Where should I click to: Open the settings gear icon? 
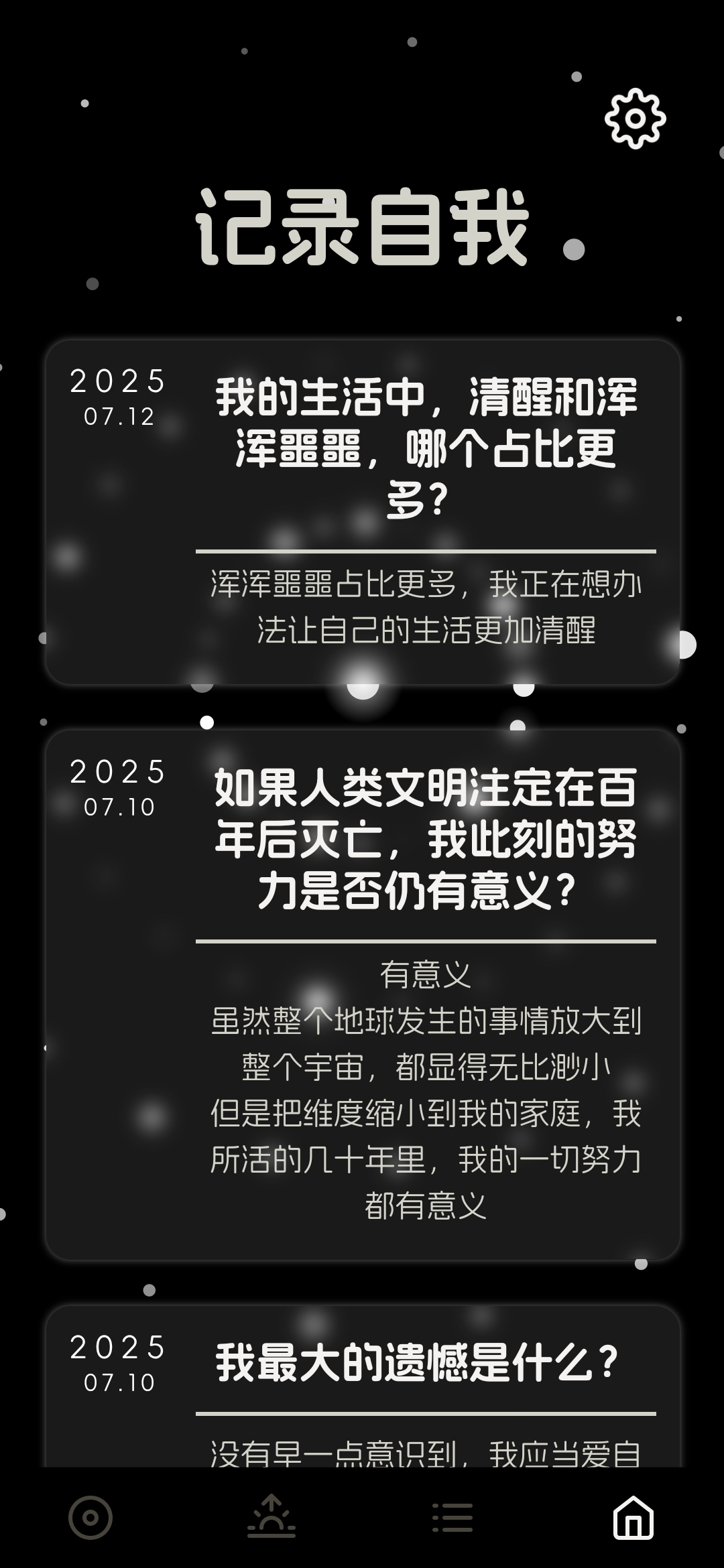pyautogui.click(x=635, y=119)
